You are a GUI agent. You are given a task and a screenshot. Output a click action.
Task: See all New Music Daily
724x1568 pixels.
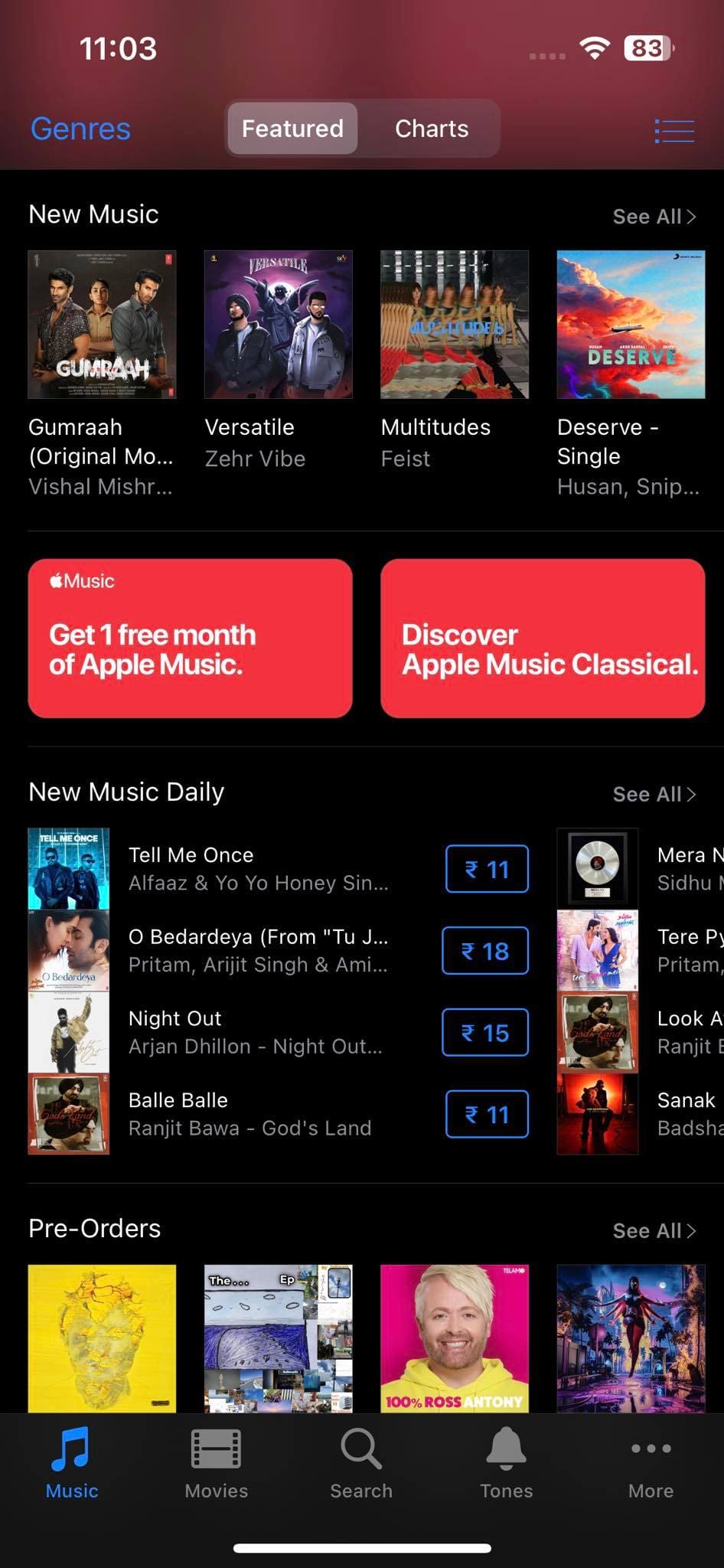pos(654,794)
